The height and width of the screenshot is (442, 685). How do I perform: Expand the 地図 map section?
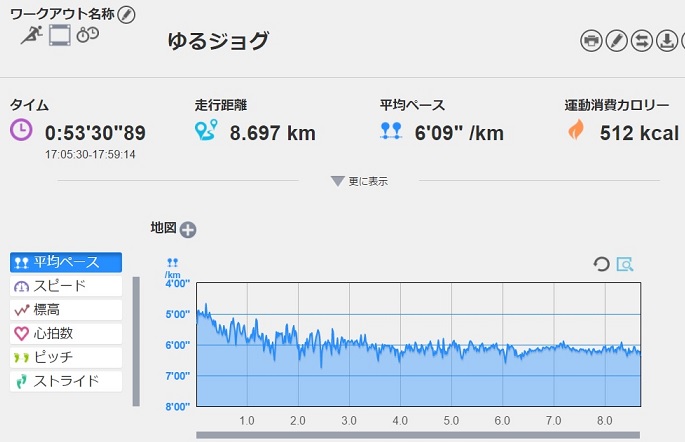click(188, 229)
